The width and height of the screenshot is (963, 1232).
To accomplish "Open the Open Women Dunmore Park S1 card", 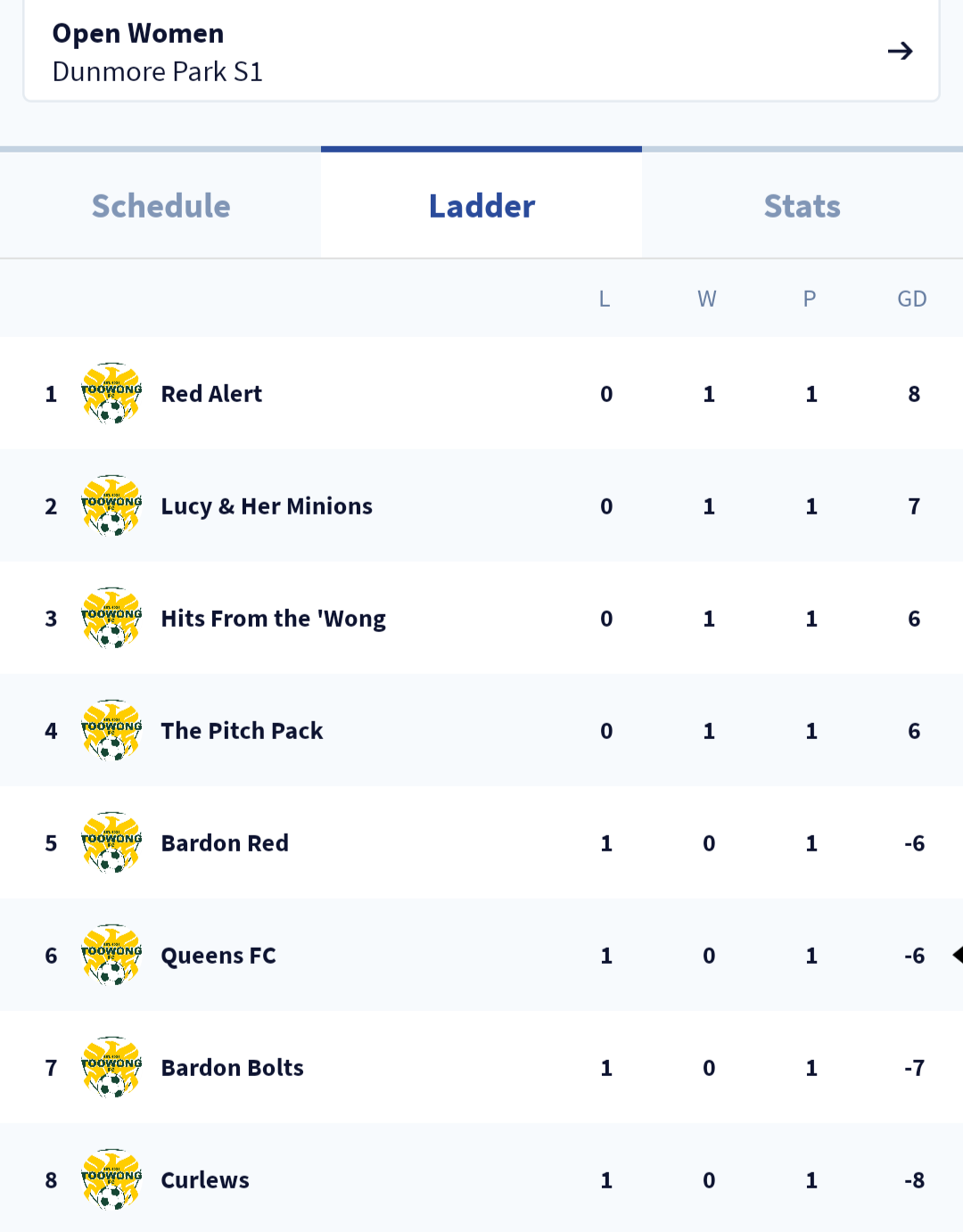I will pyautogui.click(x=481, y=51).
